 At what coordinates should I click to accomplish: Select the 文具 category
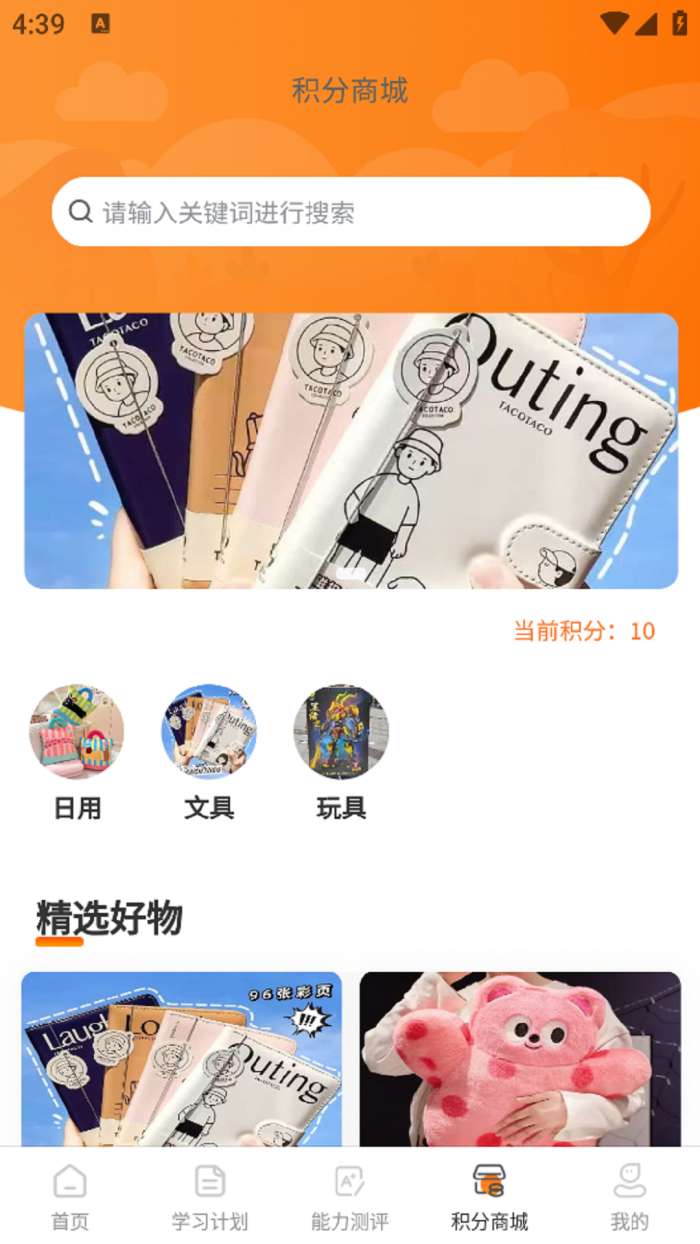[x=209, y=750]
